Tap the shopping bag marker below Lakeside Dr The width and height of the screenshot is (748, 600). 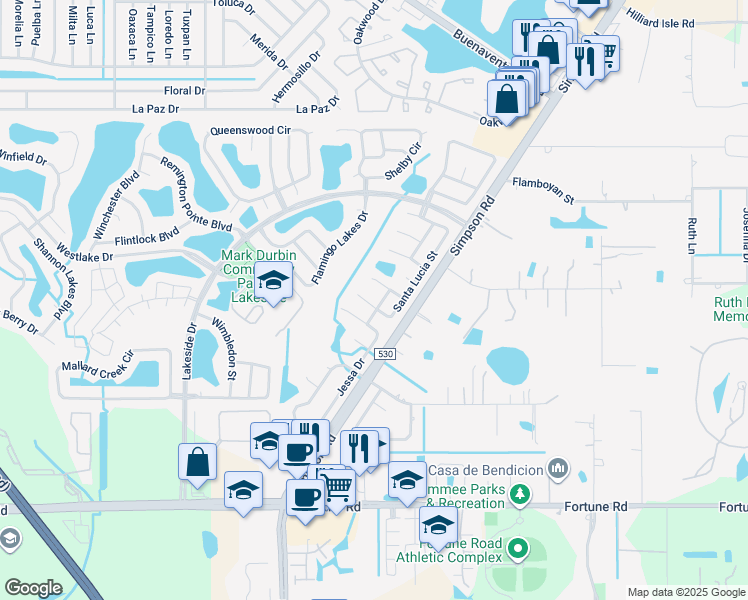(197, 463)
